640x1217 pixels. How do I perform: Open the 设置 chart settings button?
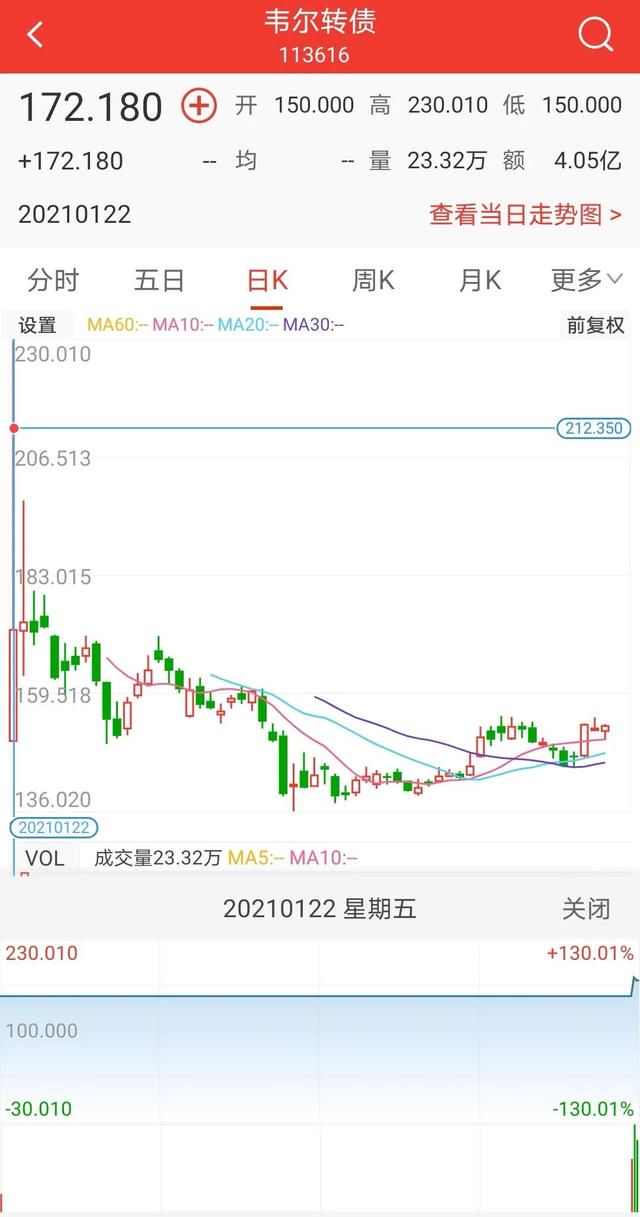[38, 325]
